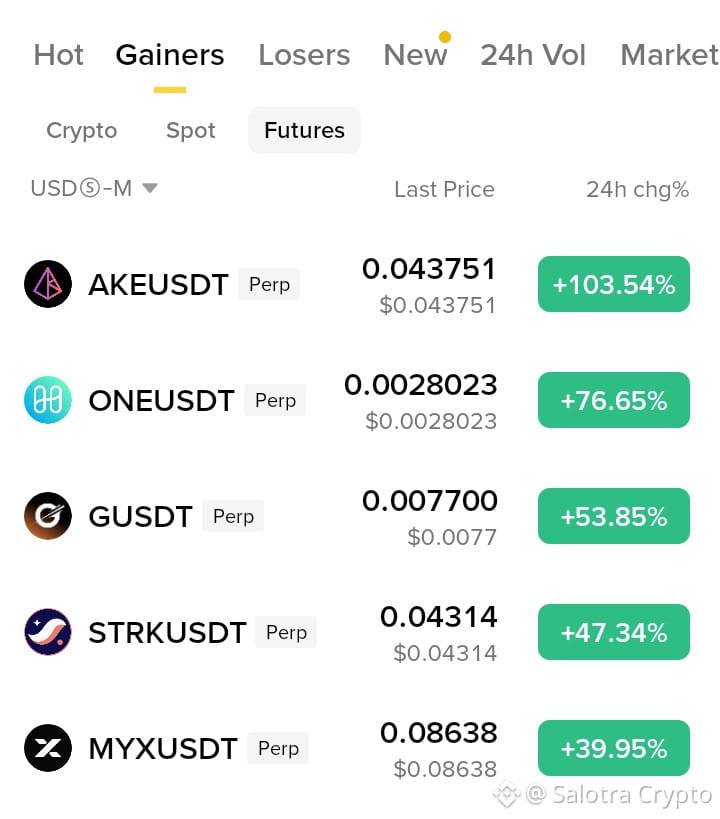Image resolution: width=720 pixels, height=819 pixels.
Task: Open STRKUSDT perpetual contract
Action: click(357, 632)
